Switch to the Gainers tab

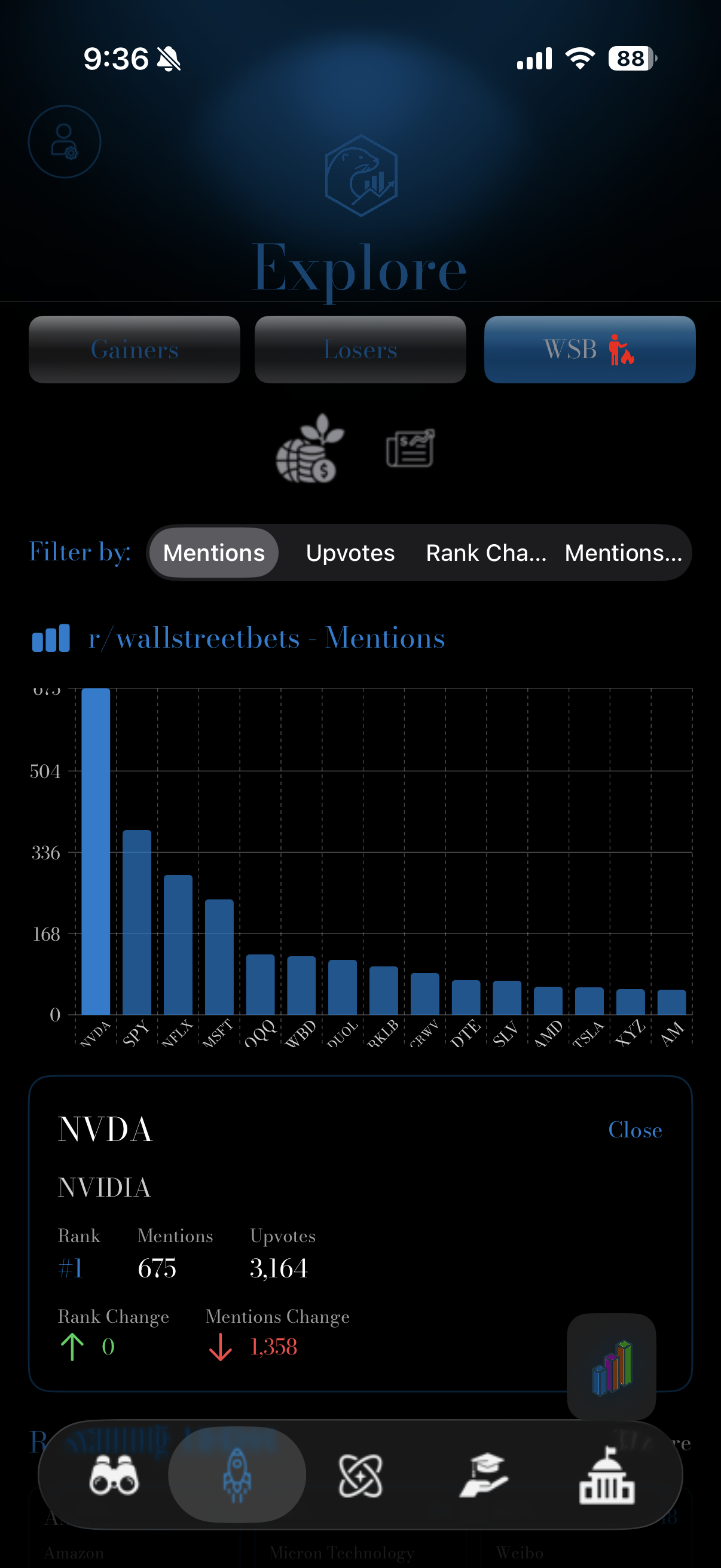pyautogui.click(x=135, y=350)
